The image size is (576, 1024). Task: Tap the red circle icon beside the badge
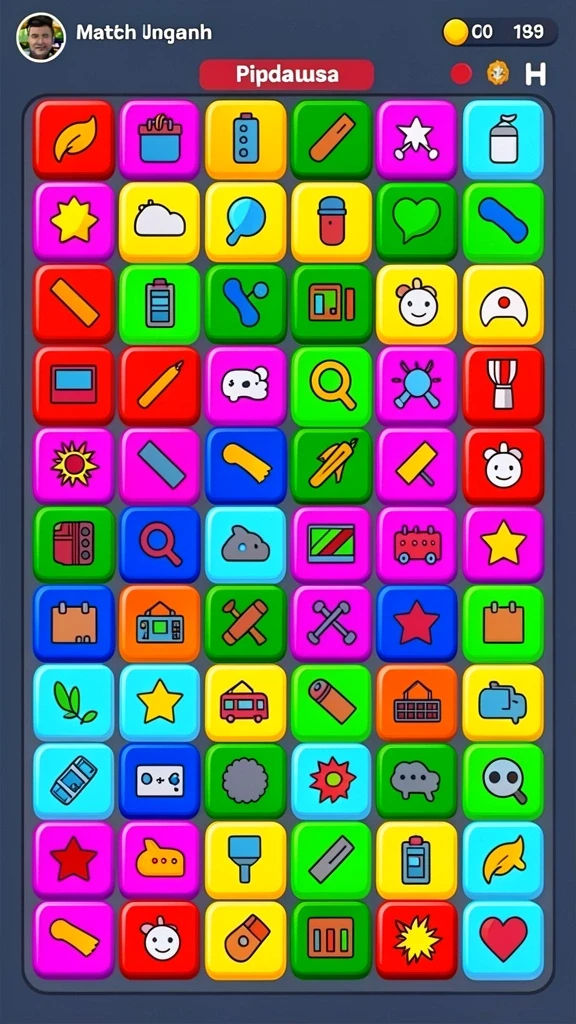461,74
